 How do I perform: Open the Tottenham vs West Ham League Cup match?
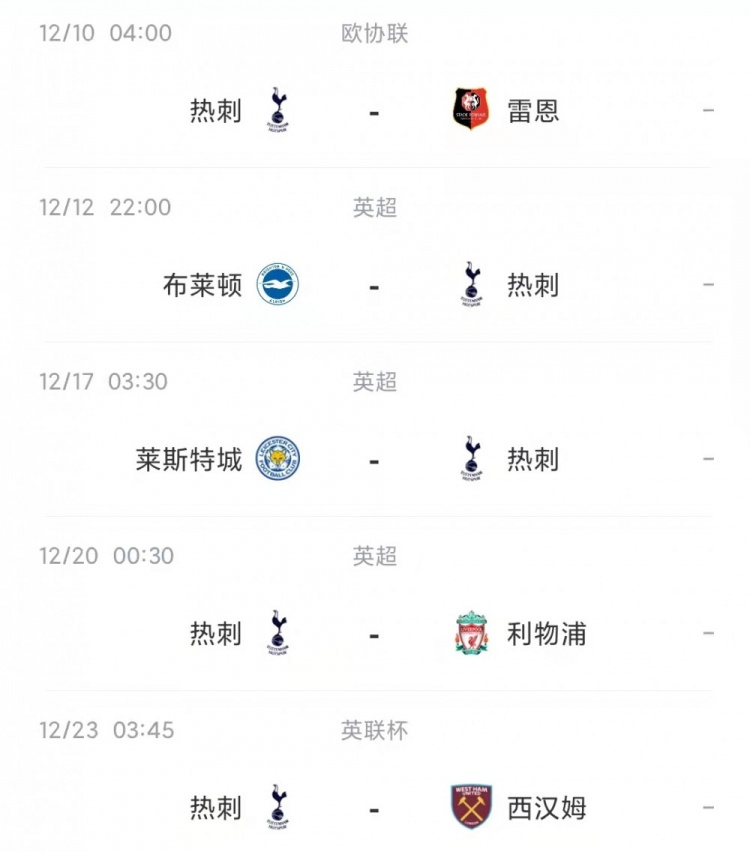tap(374, 808)
